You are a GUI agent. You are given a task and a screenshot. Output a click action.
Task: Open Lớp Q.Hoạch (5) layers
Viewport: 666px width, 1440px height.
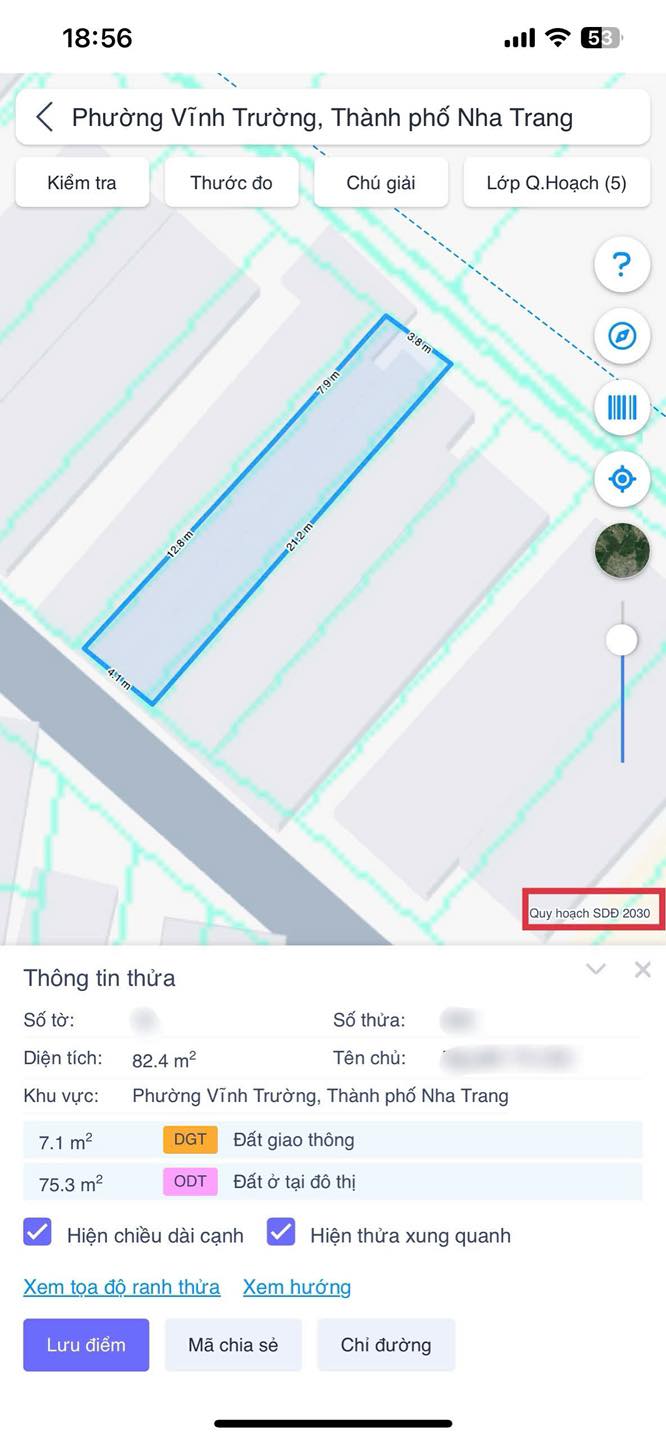(x=556, y=183)
